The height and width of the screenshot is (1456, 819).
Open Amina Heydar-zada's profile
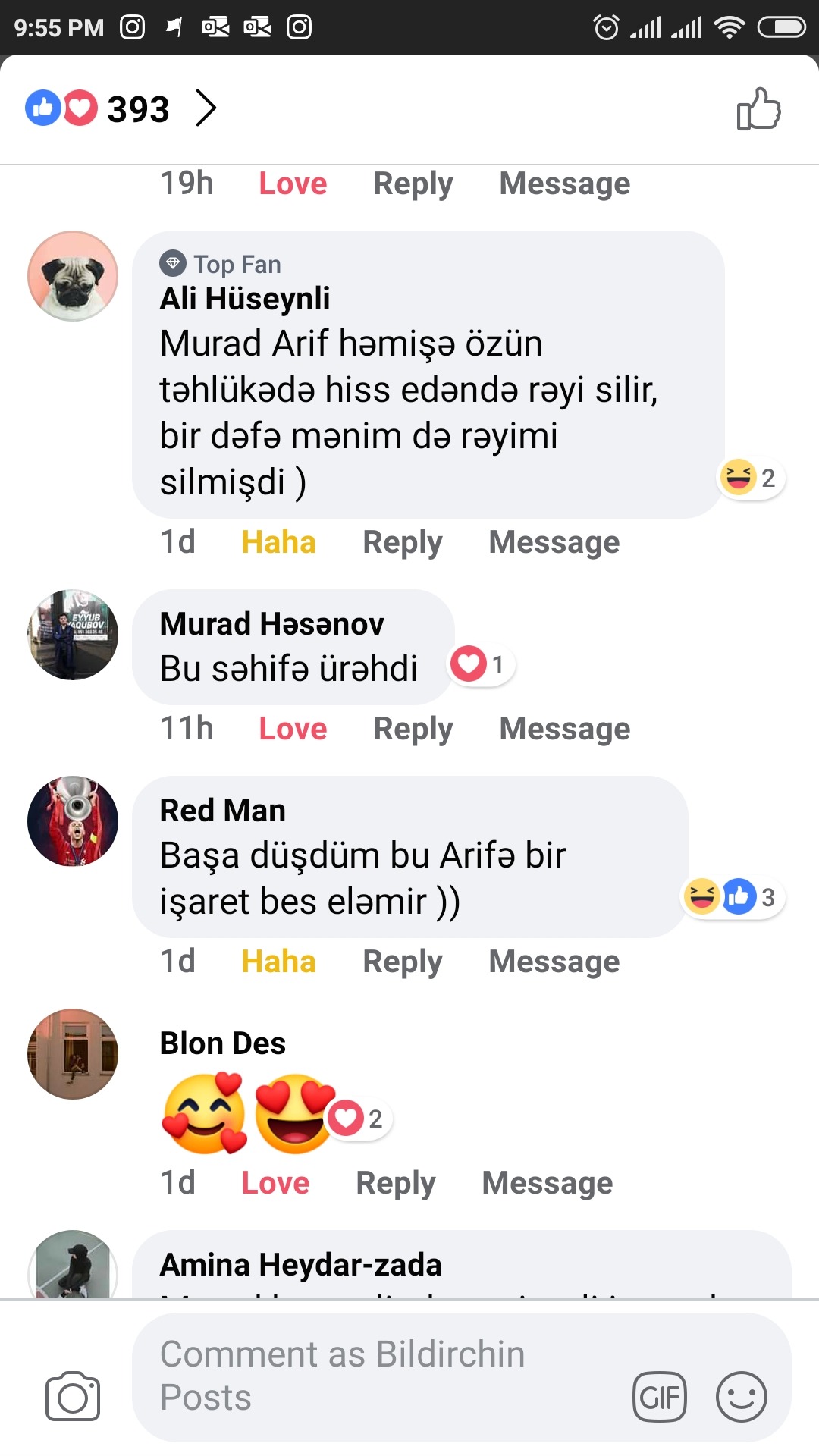click(300, 1265)
